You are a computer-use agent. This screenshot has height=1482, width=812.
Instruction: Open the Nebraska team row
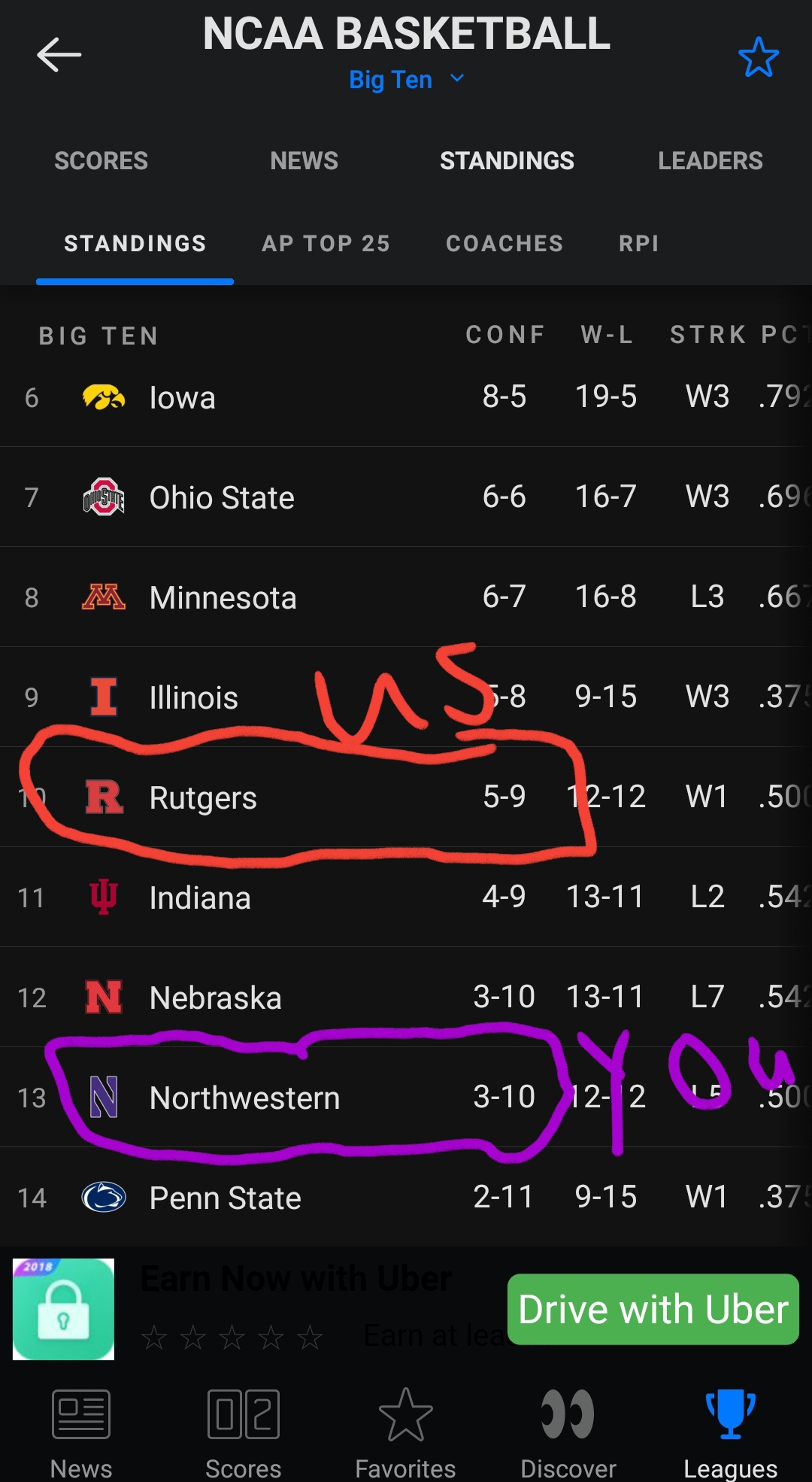406,998
